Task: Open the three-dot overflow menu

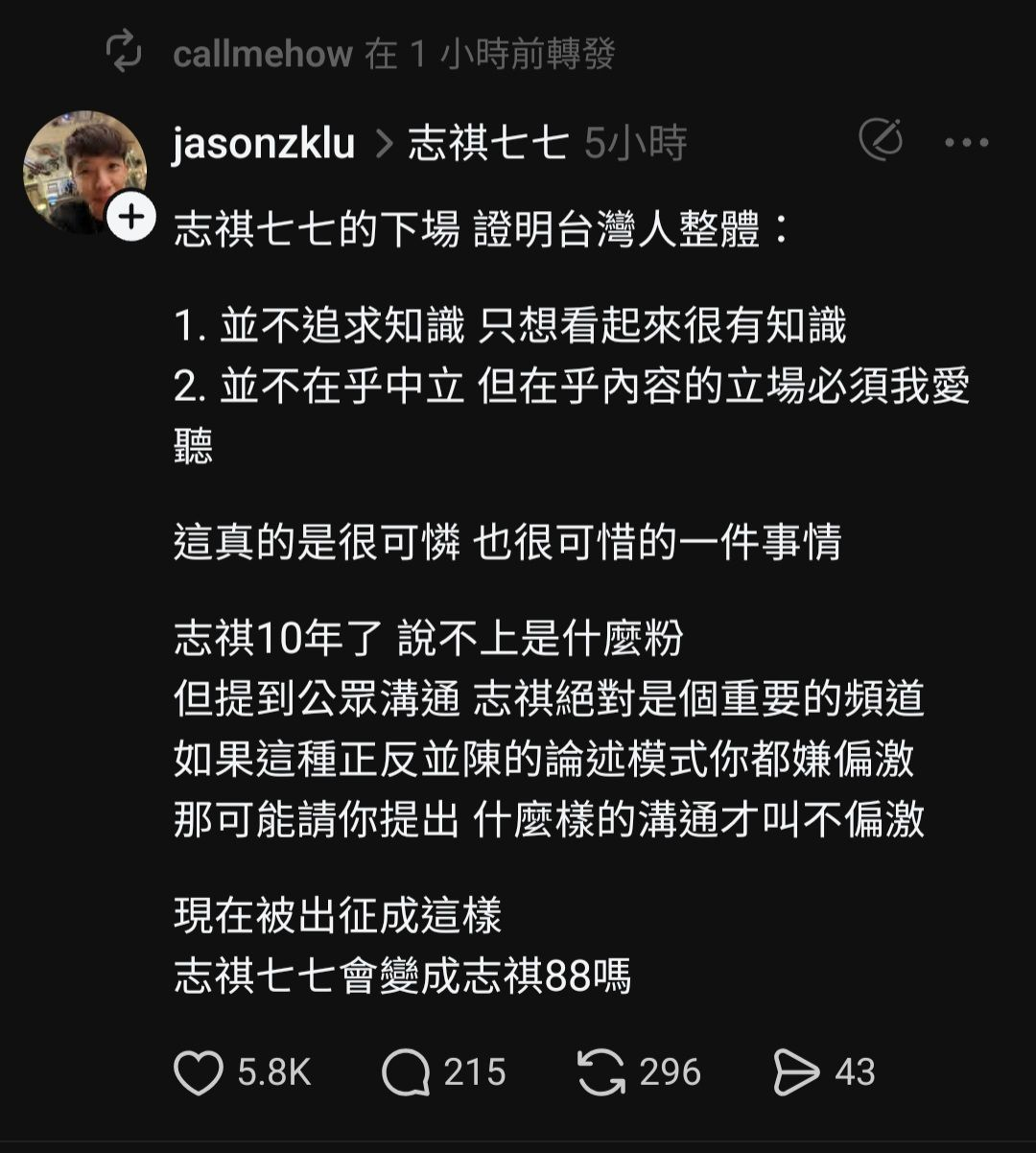Action: click(966, 143)
